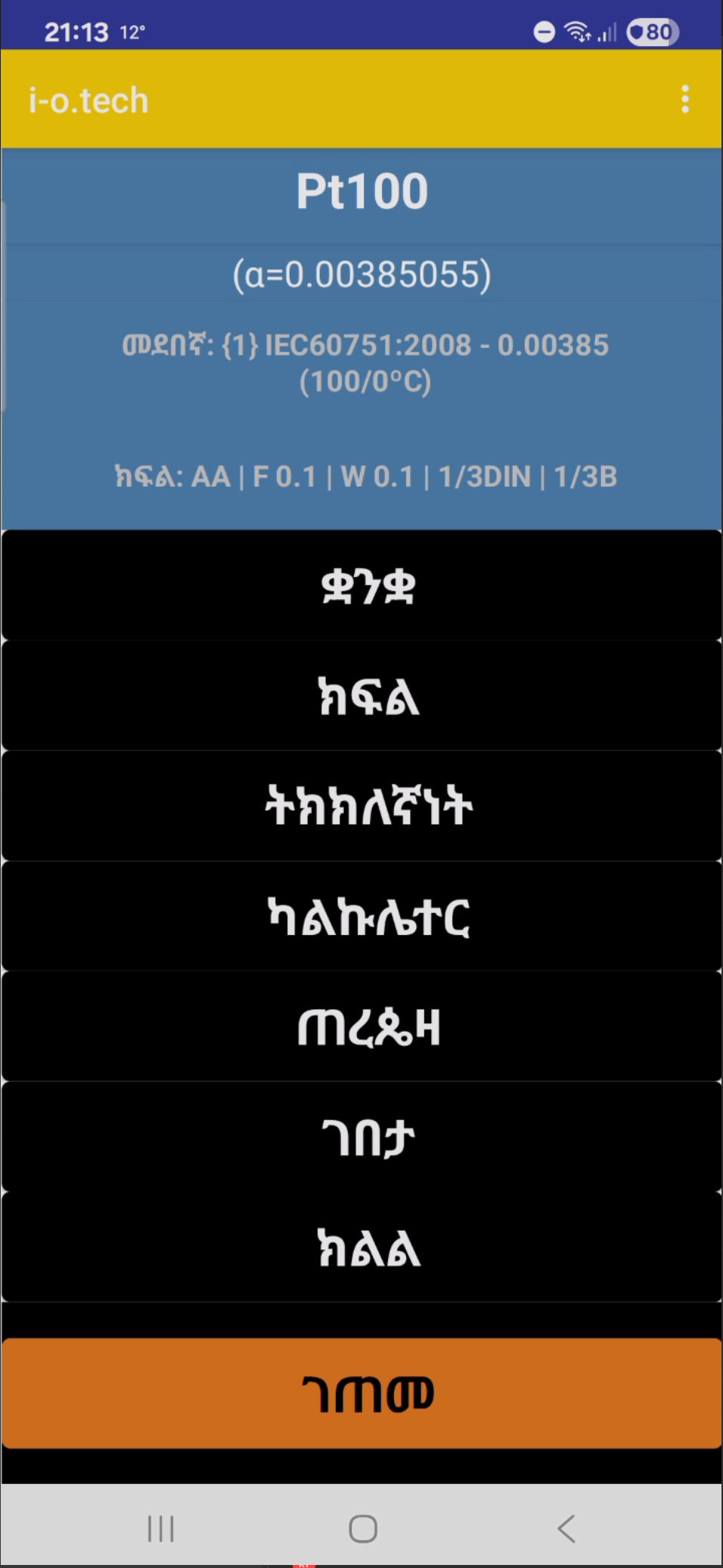Open the ቋንቋ language option
This screenshot has height=1568, width=723.
(361, 585)
